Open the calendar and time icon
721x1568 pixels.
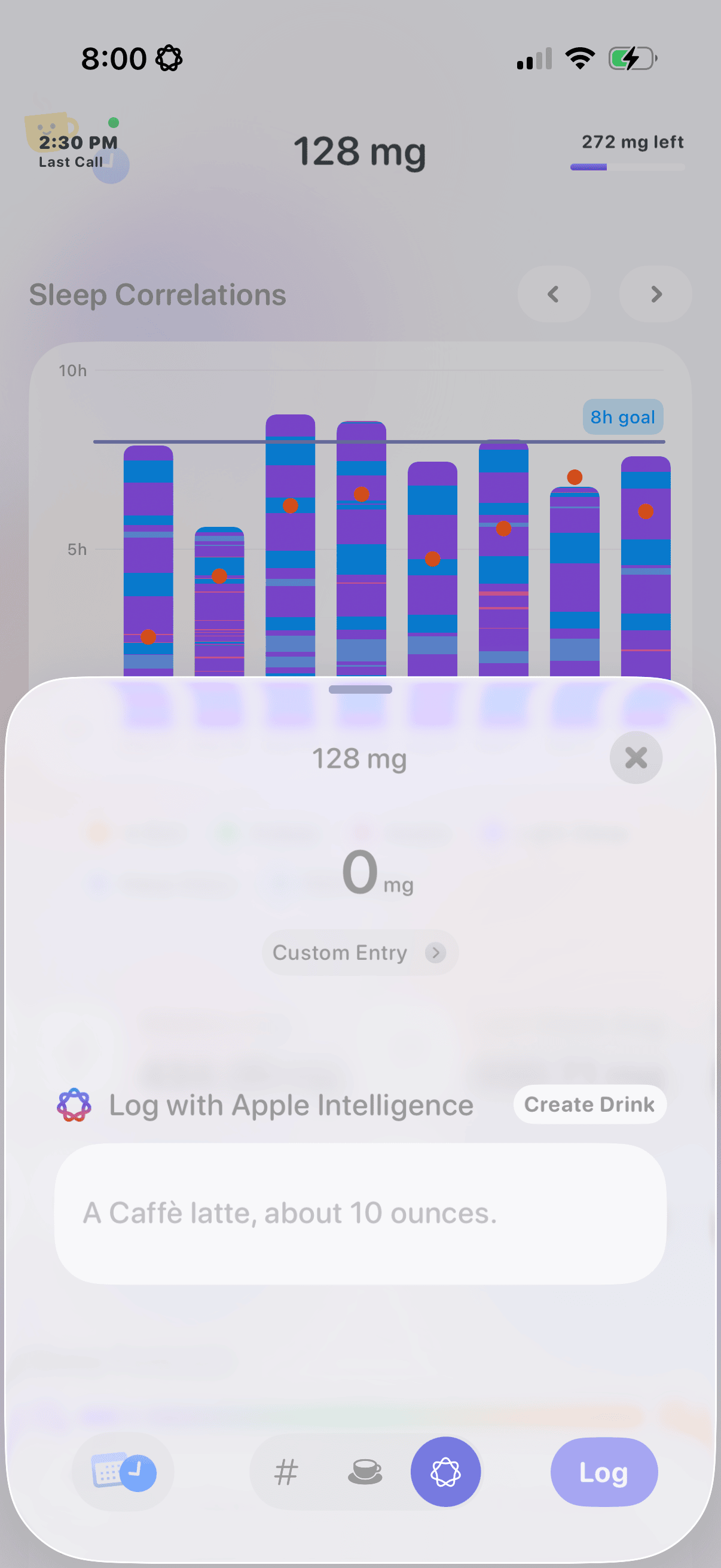pos(123,1472)
